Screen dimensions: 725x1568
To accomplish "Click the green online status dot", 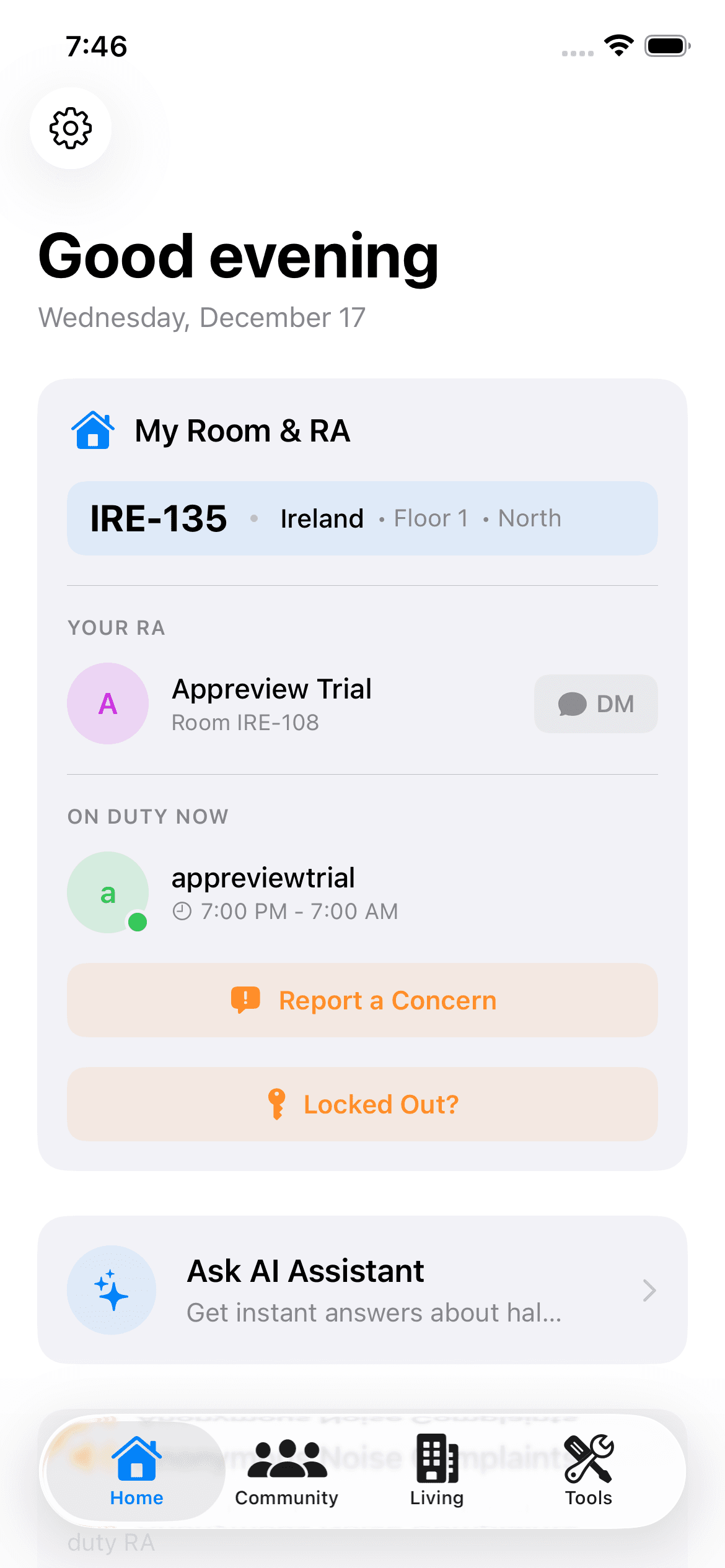I will tap(136, 921).
